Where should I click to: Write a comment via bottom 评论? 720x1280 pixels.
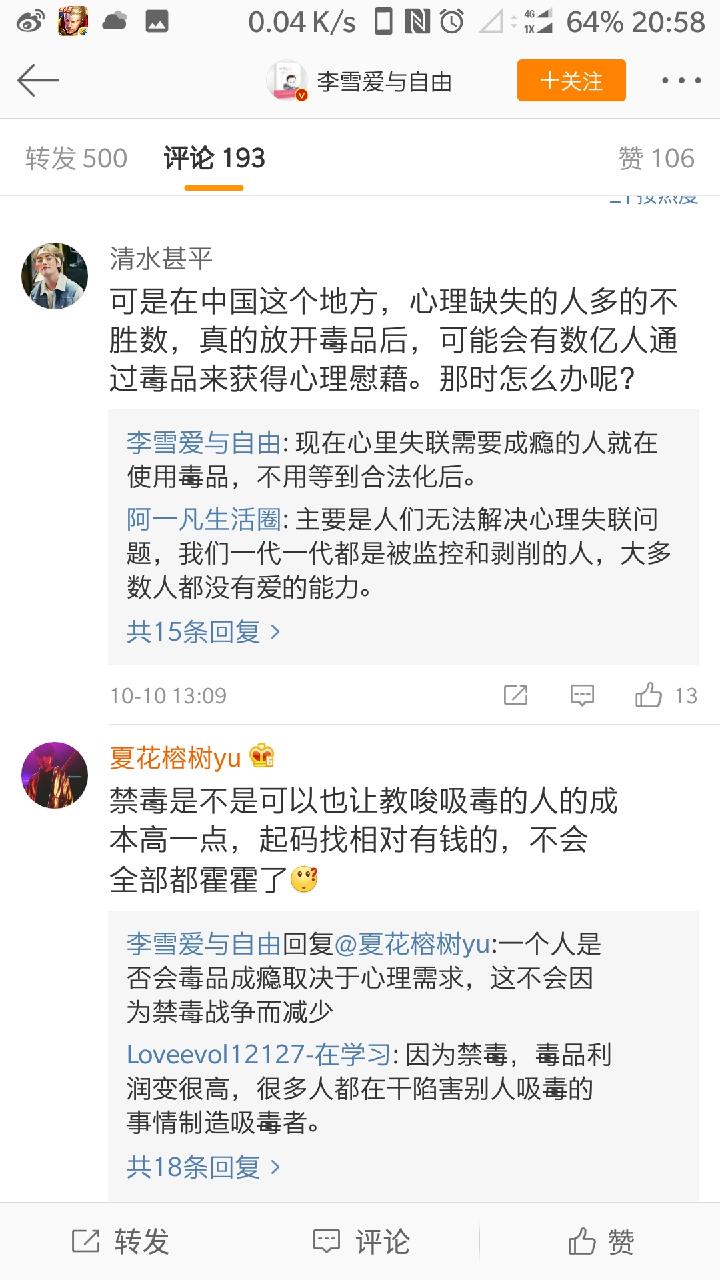[x=360, y=1242]
